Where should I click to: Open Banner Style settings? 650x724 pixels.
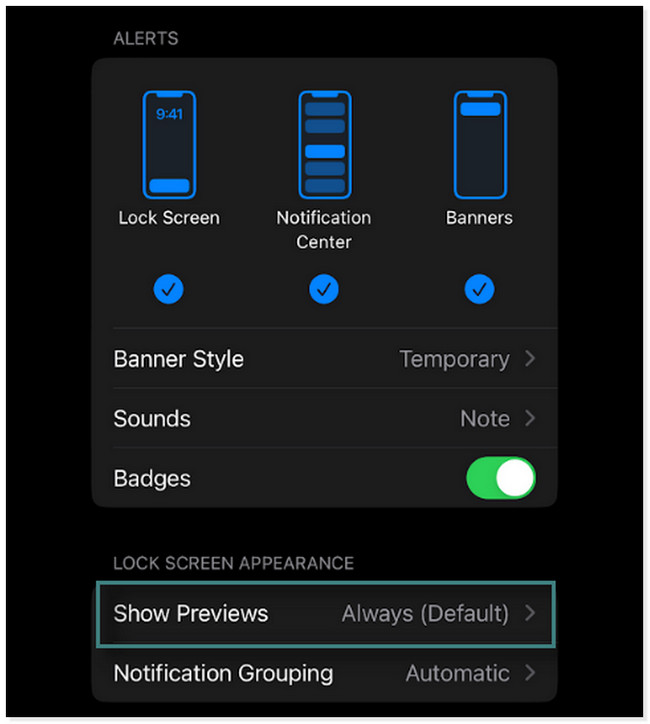pos(324,359)
